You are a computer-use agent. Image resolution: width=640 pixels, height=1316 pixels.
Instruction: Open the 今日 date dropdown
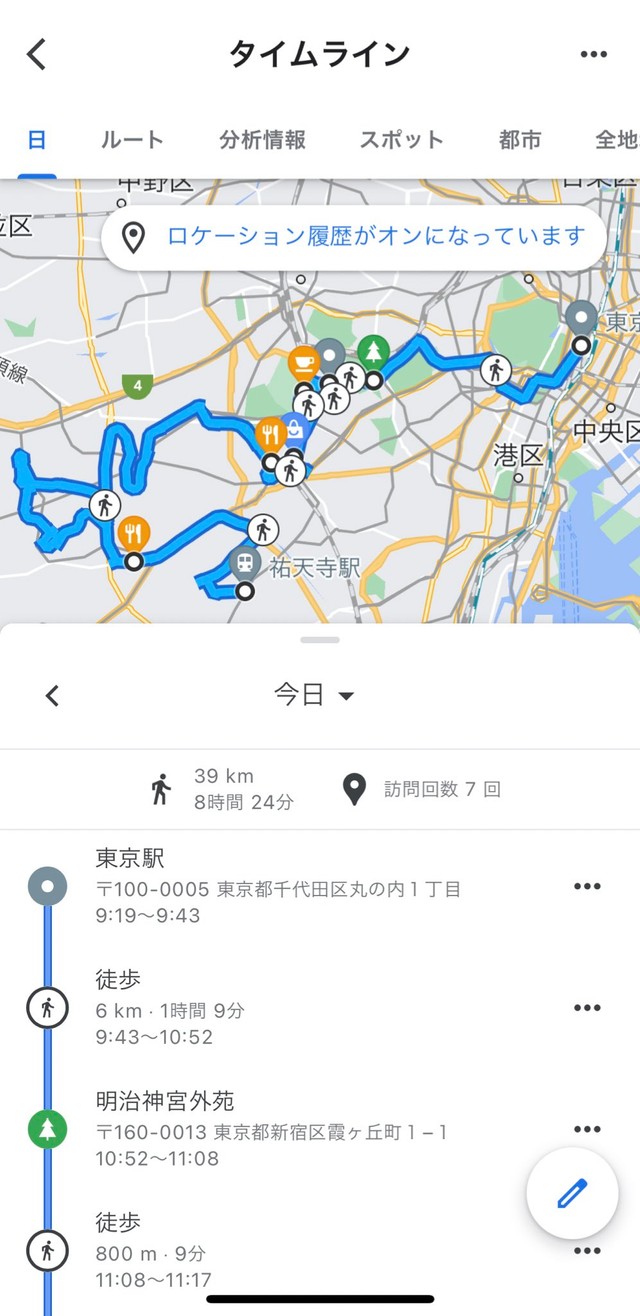tap(314, 695)
